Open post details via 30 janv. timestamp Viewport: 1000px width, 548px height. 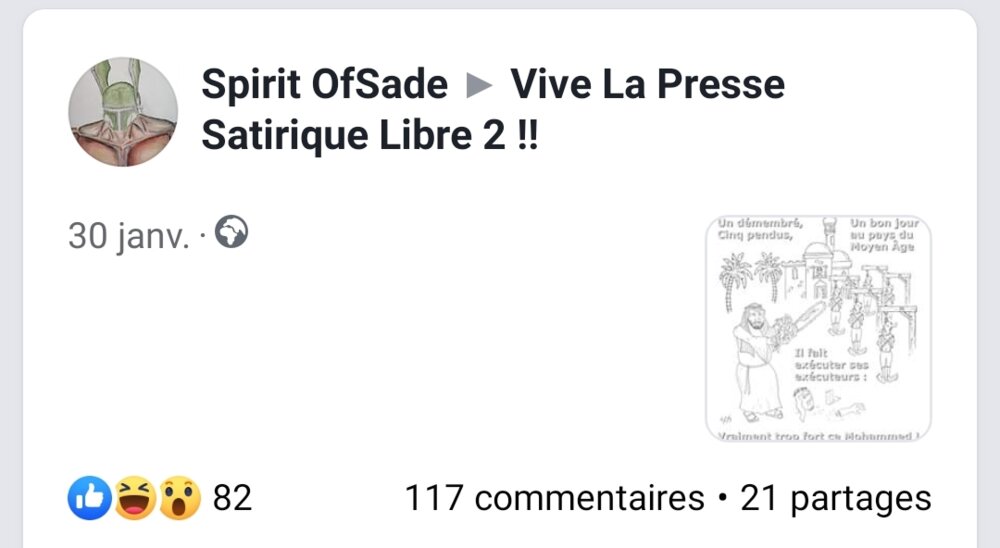tap(127, 236)
